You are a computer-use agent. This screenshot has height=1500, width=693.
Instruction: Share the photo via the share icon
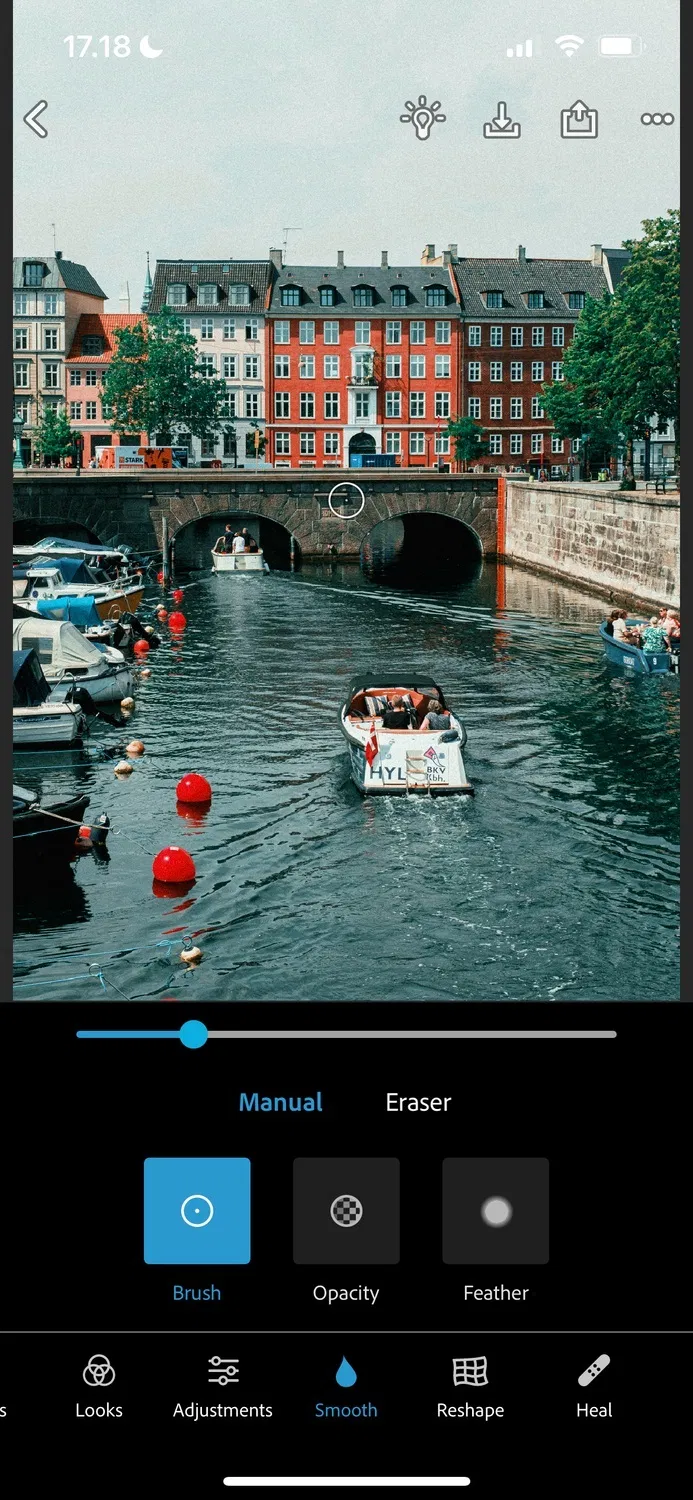579,120
